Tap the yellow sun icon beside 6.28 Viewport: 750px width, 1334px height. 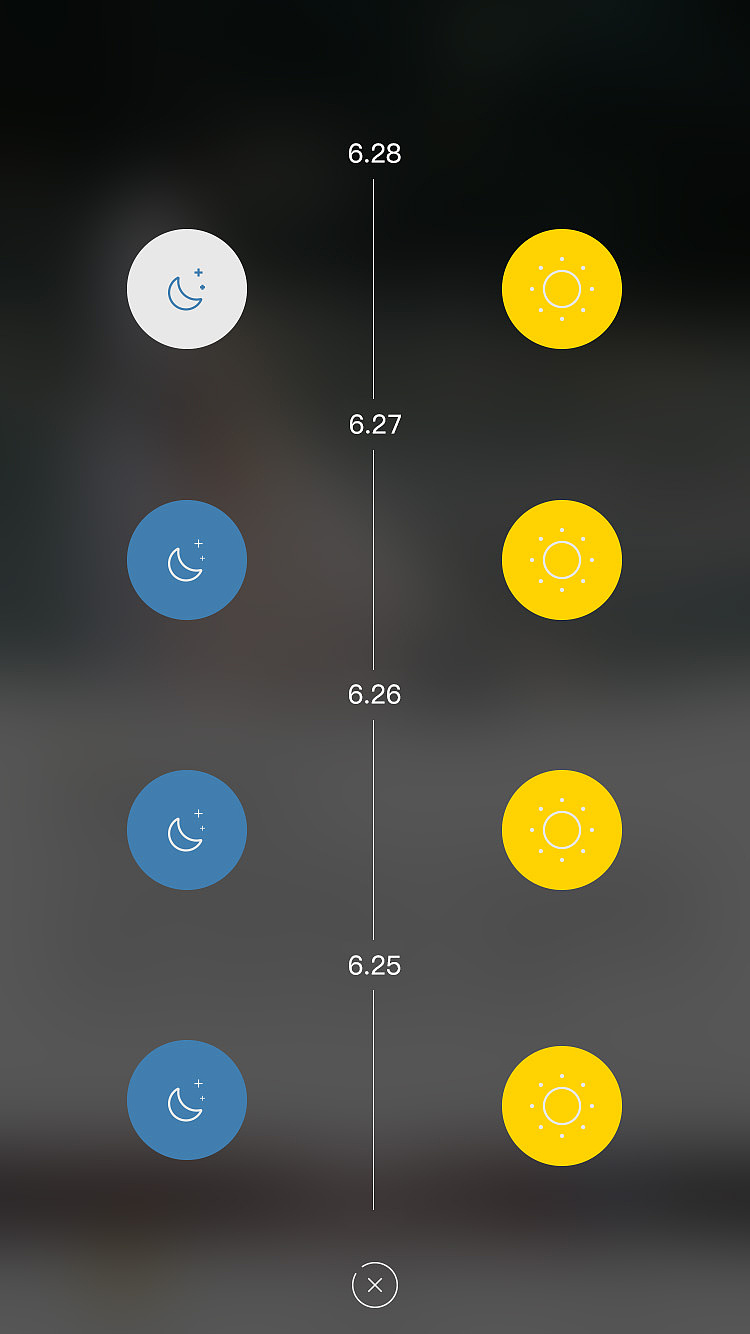pyautogui.click(x=561, y=288)
